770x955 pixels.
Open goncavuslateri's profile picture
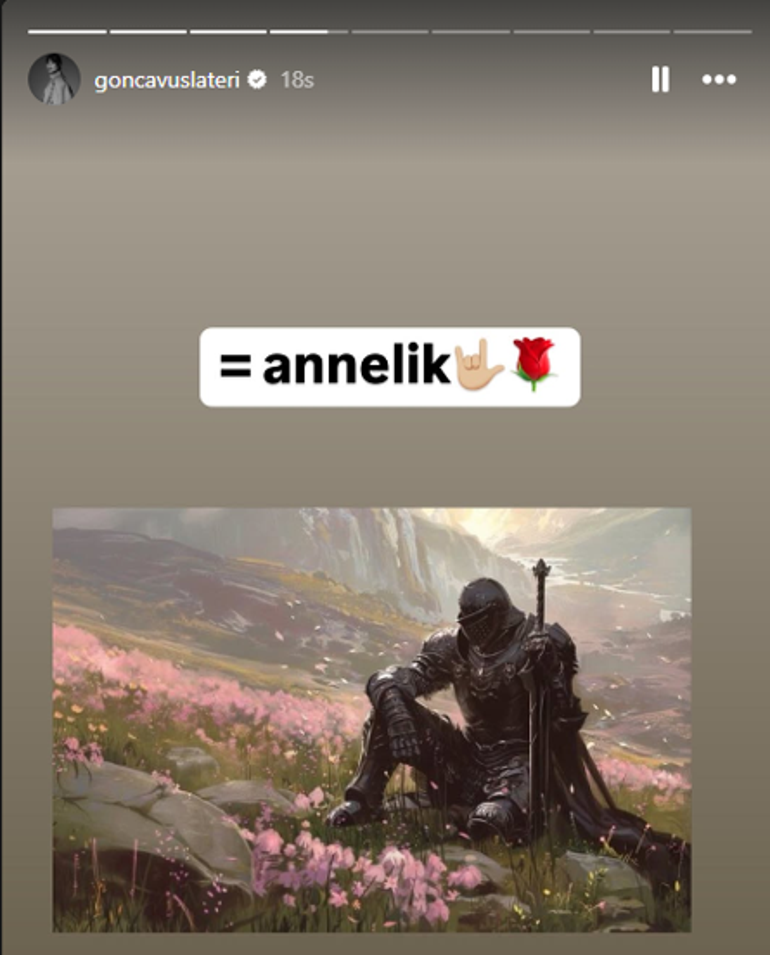click(x=54, y=79)
